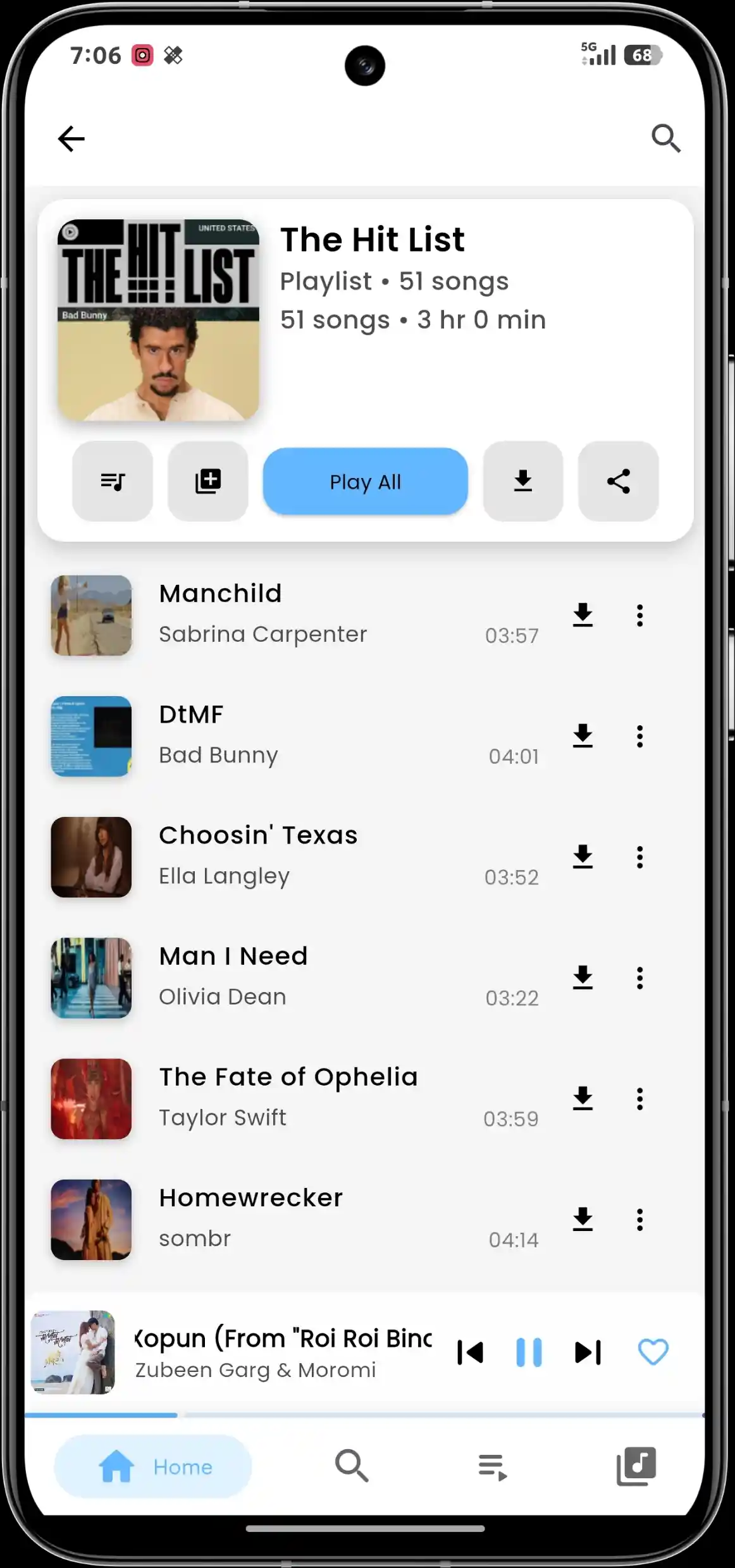Open search from the top bar

[x=666, y=138]
